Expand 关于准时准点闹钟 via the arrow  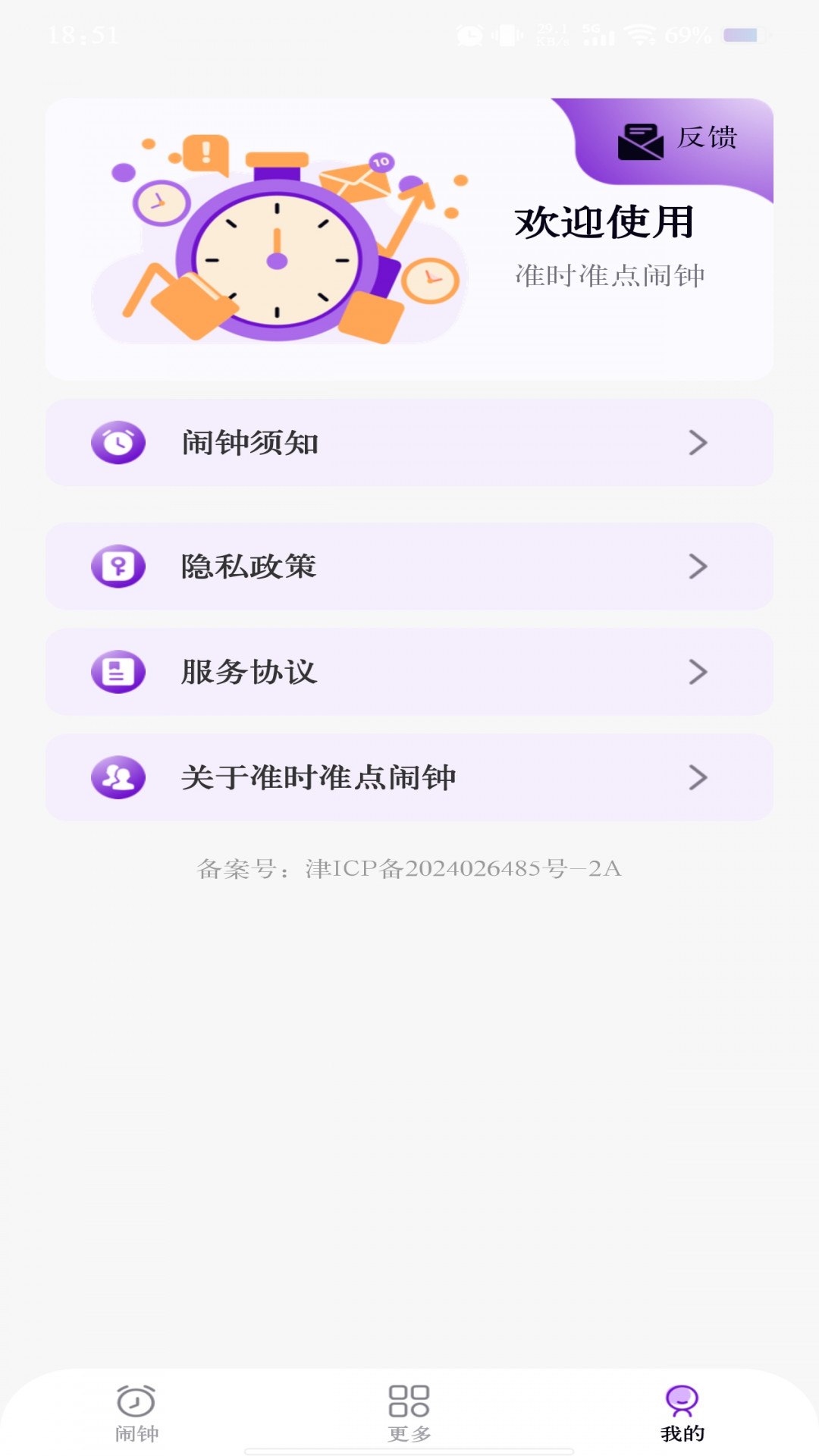[698, 777]
